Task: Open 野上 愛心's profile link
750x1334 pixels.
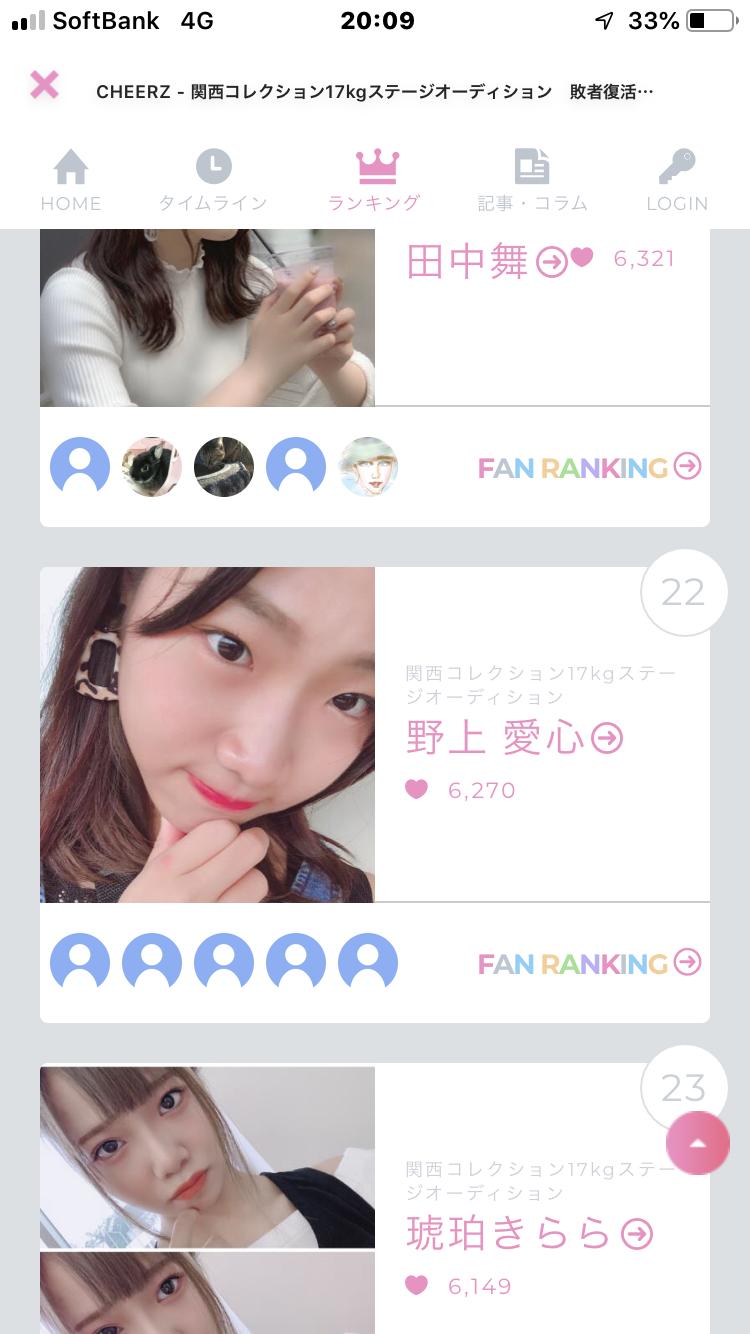Action: pos(514,739)
